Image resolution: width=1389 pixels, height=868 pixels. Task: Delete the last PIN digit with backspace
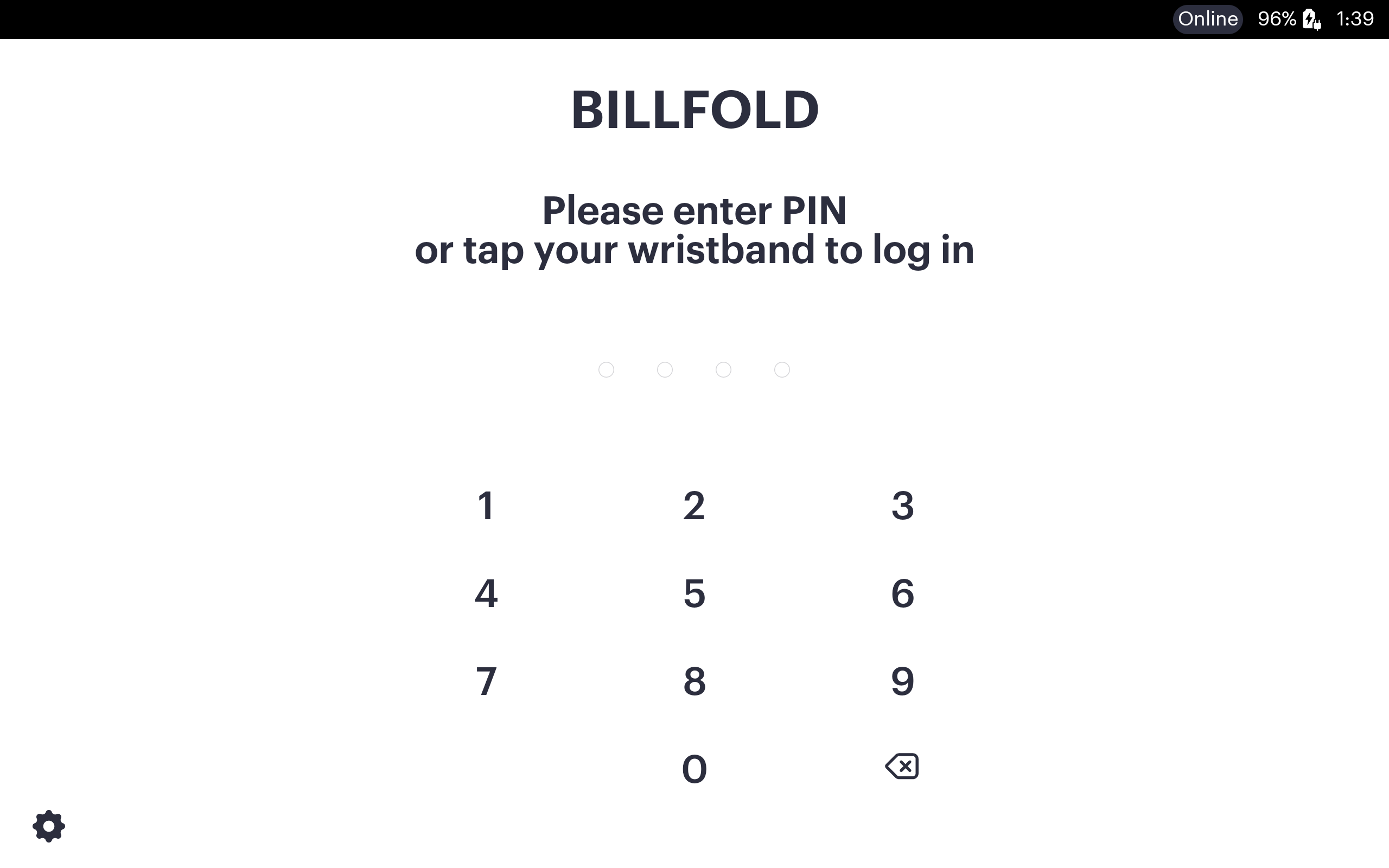(902, 767)
